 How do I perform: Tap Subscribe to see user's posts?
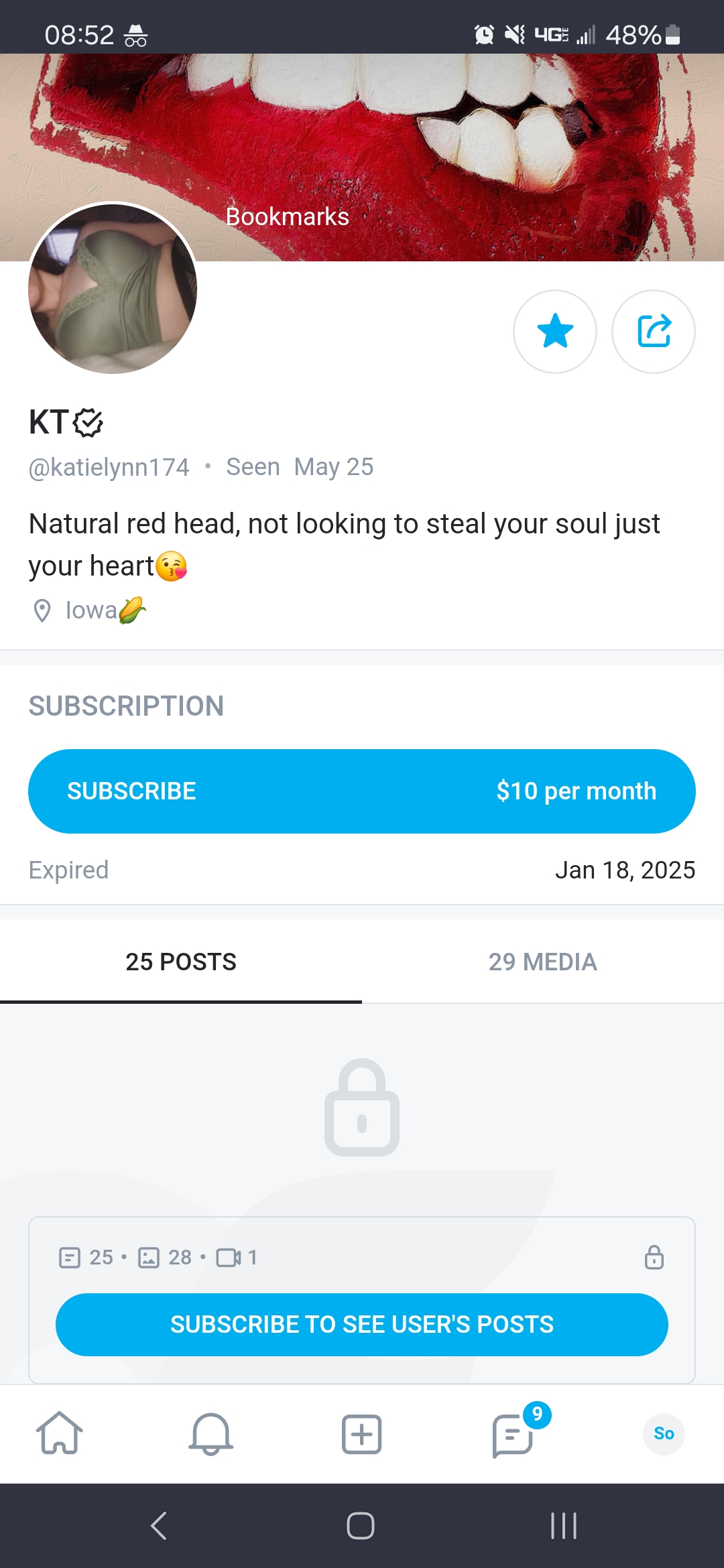click(362, 1325)
